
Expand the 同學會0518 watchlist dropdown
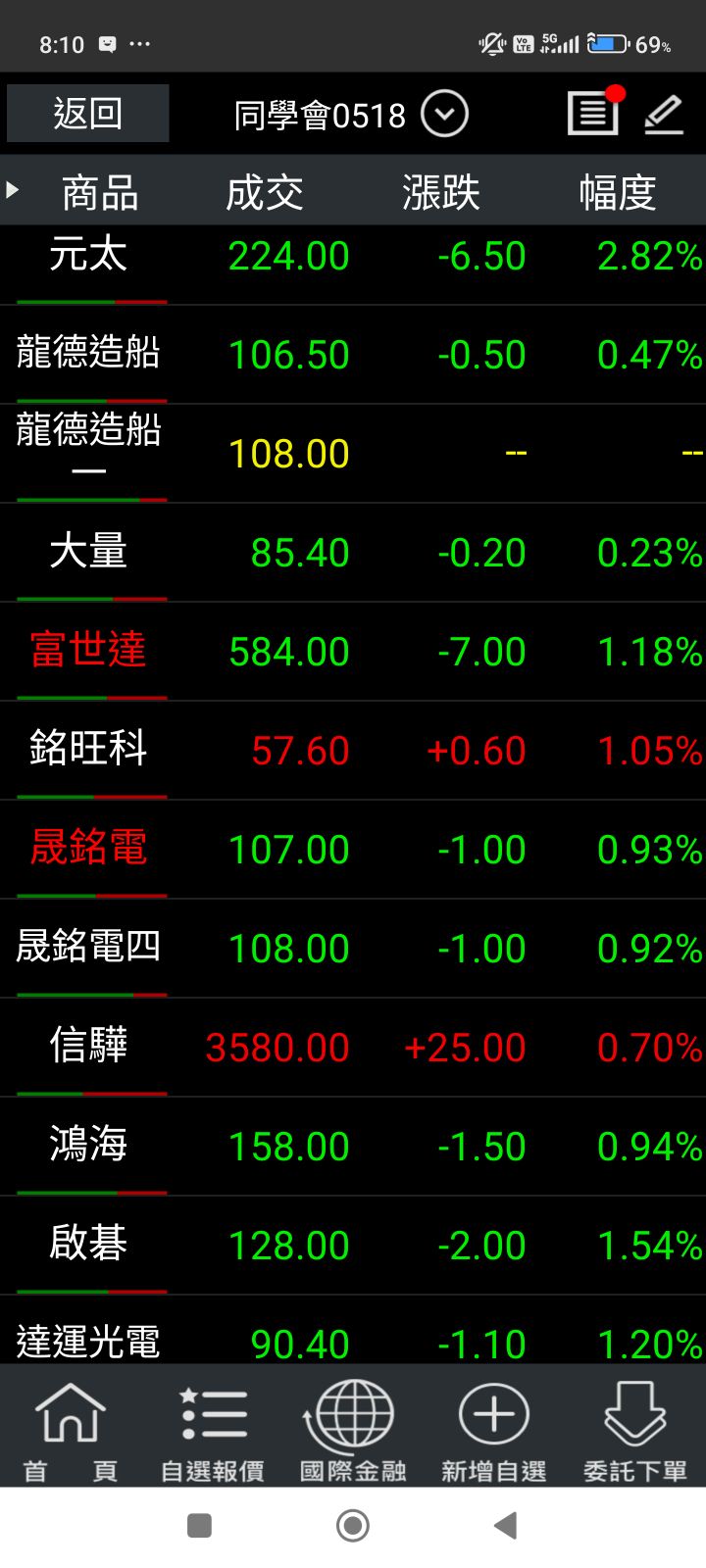444,115
